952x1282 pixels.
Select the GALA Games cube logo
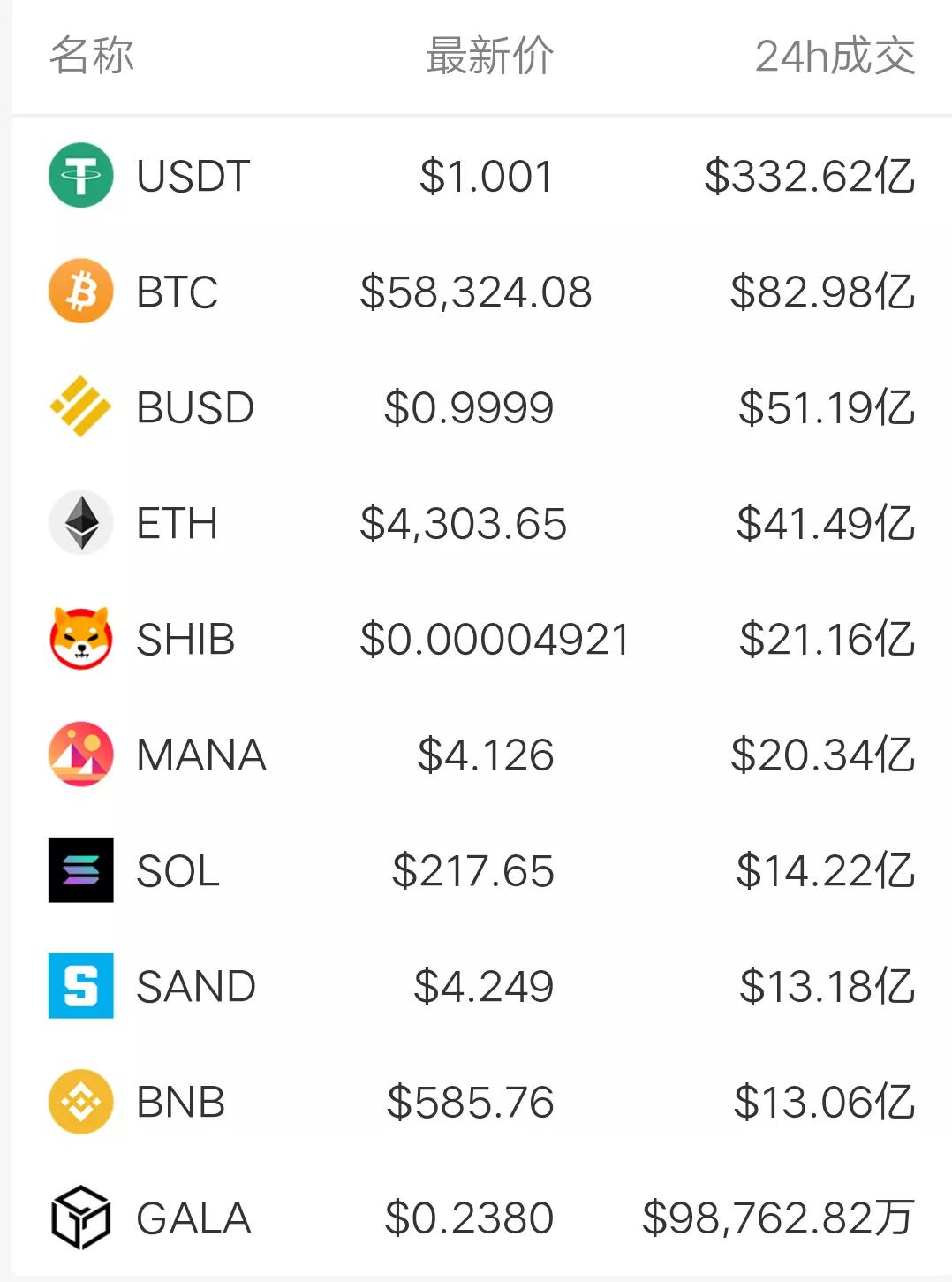click(x=80, y=1218)
